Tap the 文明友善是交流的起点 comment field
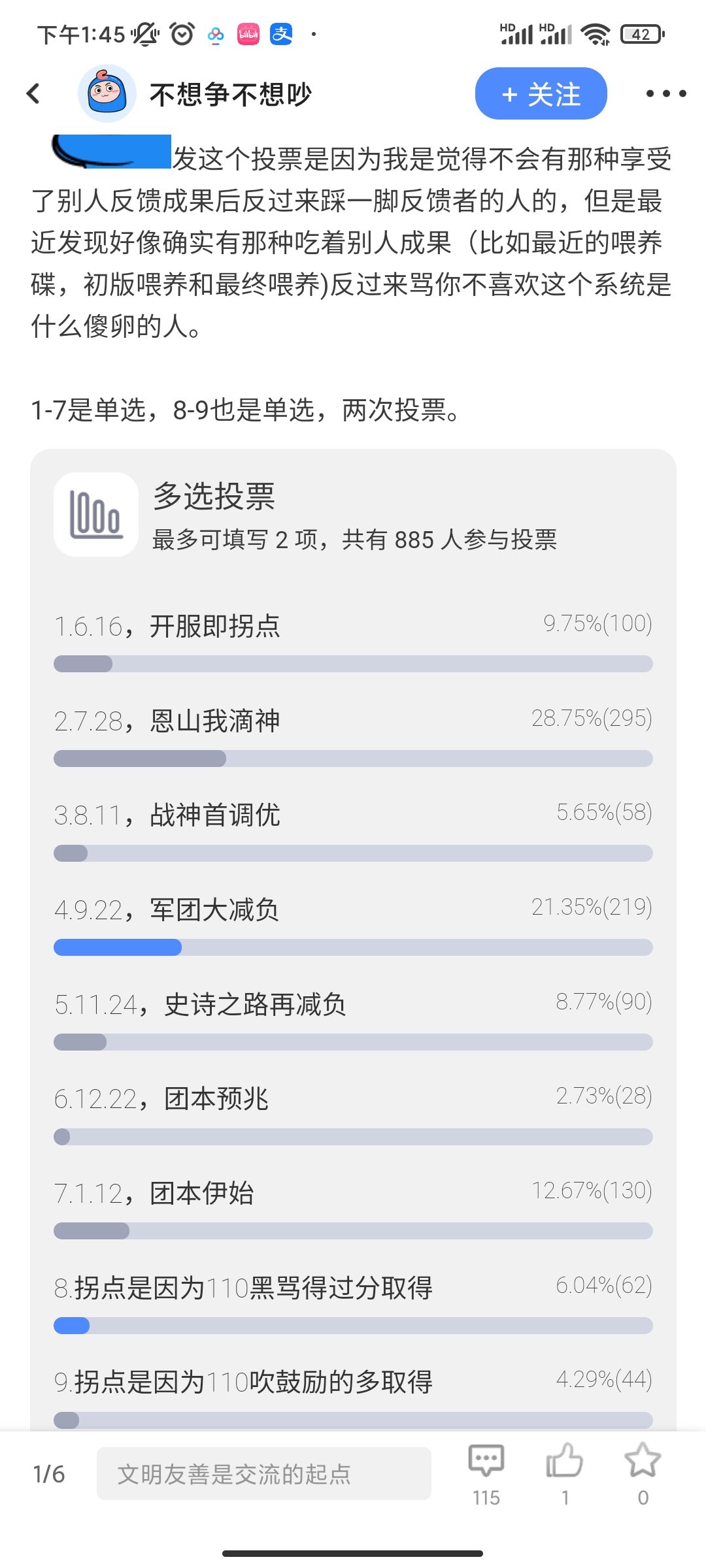The height and width of the screenshot is (1568, 706). (x=264, y=1474)
